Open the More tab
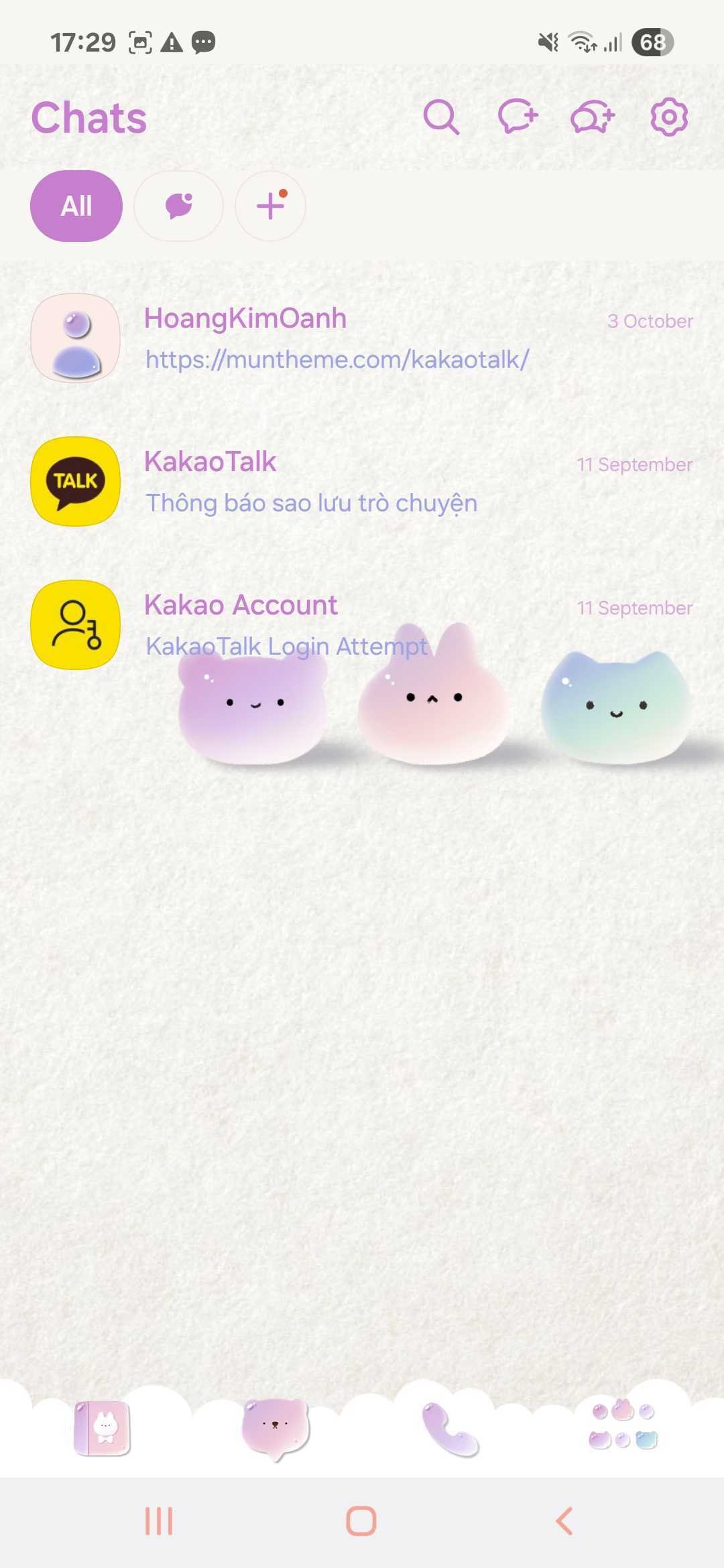Viewport: 724px width, 1568px height. point(623,1427)
